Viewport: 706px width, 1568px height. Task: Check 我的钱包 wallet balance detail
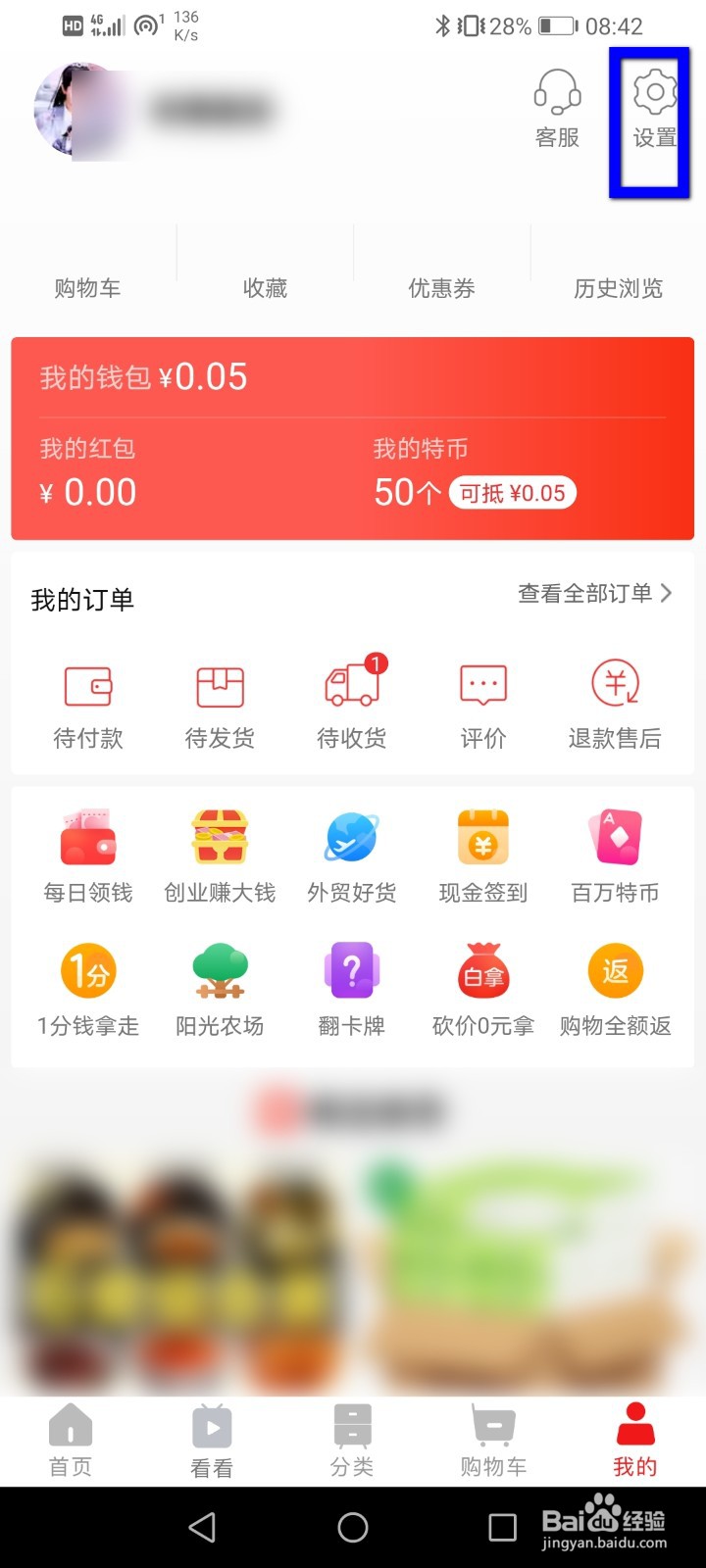click(147, 377)
